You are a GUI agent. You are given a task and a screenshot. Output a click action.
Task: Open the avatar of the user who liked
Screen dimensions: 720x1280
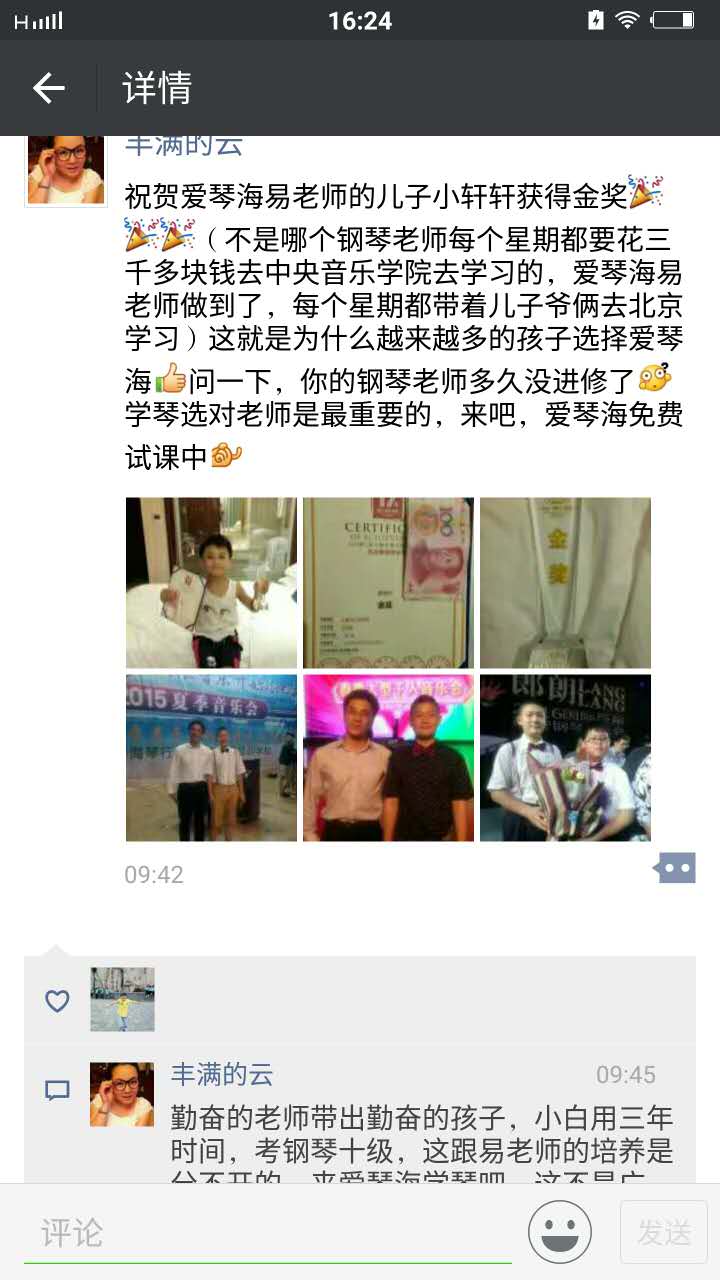pyautogui.click(x=122, y=999)
